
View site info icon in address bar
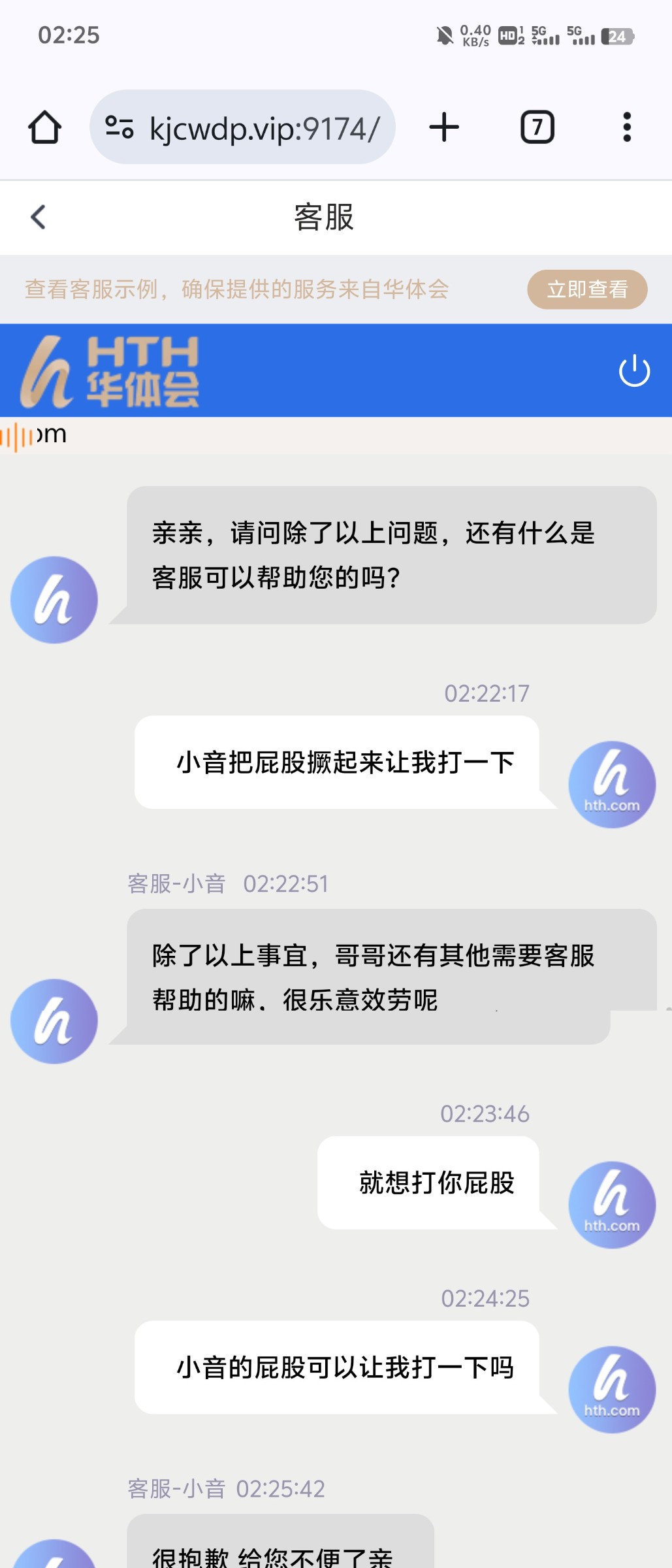tap(120, 127)
